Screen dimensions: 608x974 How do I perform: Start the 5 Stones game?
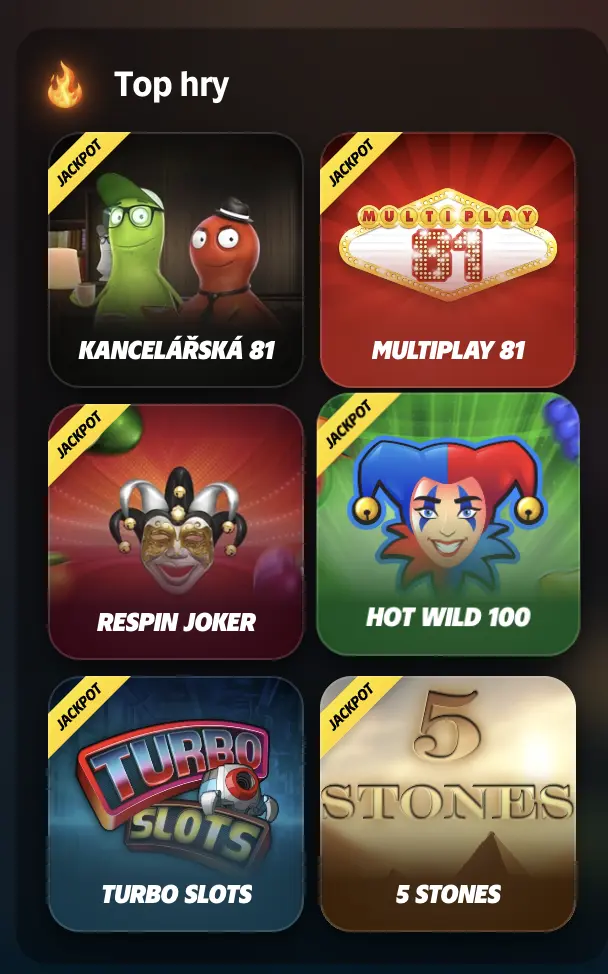click(448, 803)
